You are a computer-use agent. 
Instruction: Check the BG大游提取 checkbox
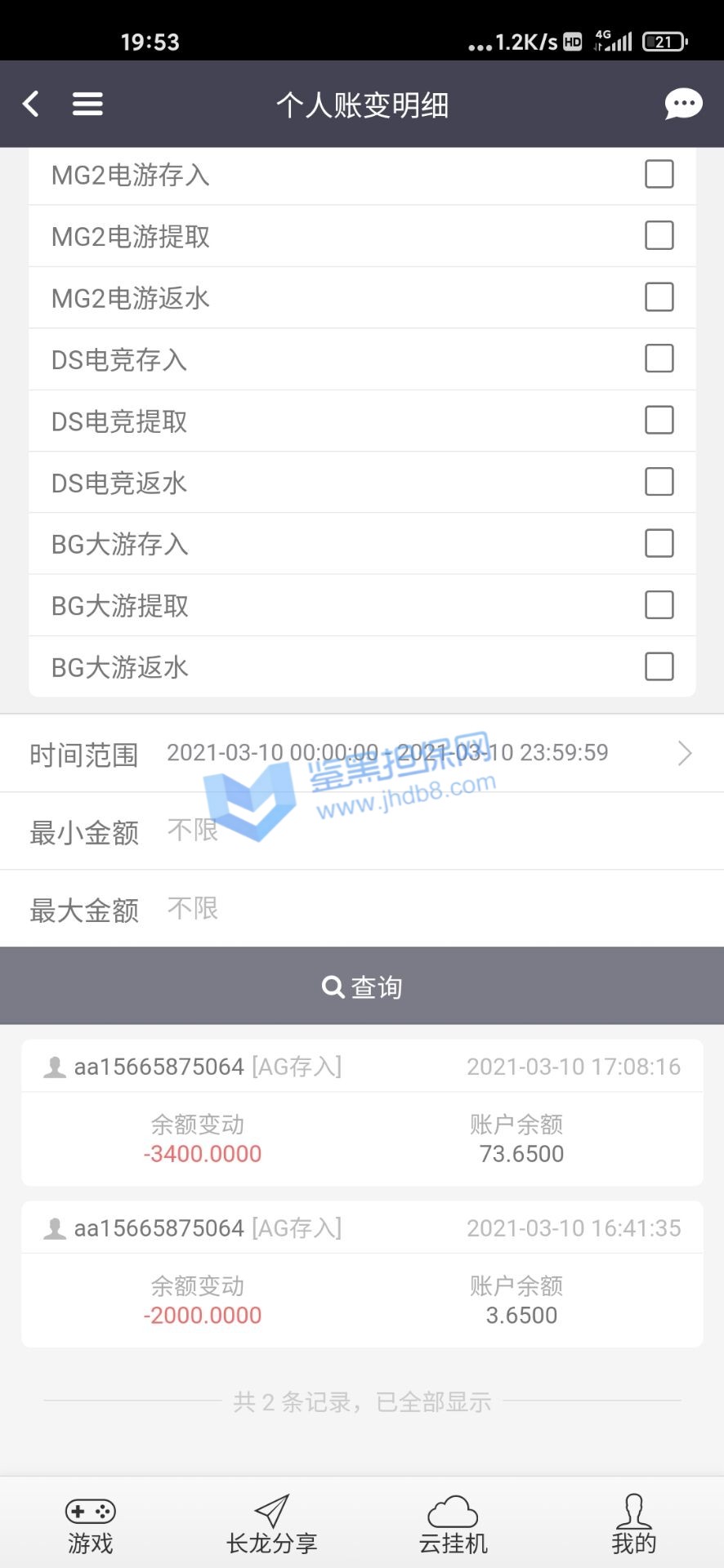click(x=659, y=605)
